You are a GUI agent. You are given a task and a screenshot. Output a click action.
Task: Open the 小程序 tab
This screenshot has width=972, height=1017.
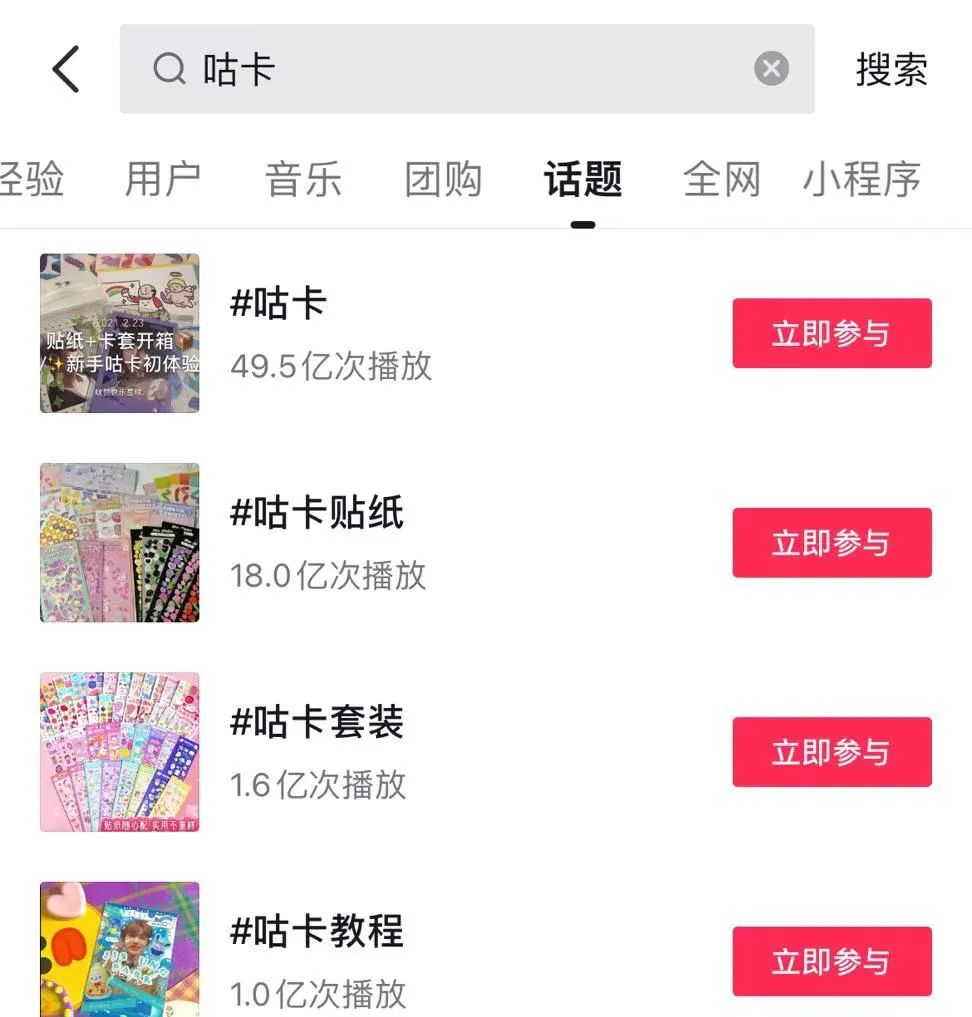tap(861, 180)
